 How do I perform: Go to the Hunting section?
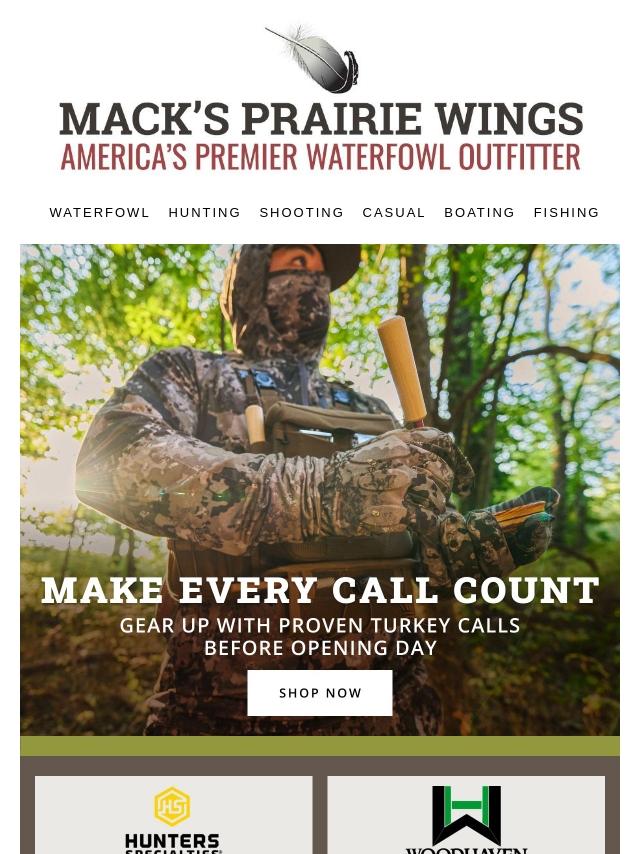coord(204,213)
